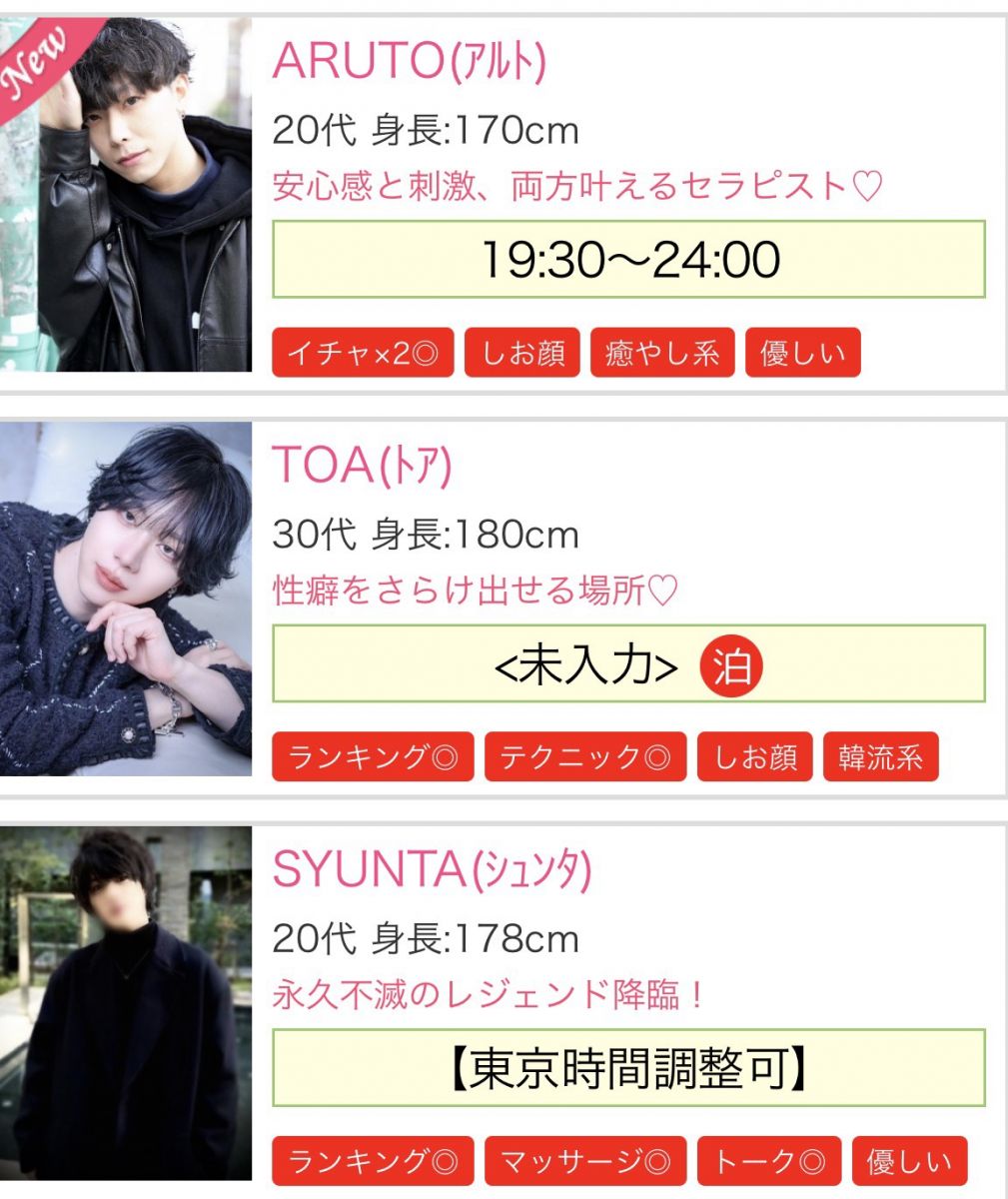This screenshot has width=1008, height=1199.
Task: Tap the 優しい tag on SYUNTA's card
Action: (910, 1161)
